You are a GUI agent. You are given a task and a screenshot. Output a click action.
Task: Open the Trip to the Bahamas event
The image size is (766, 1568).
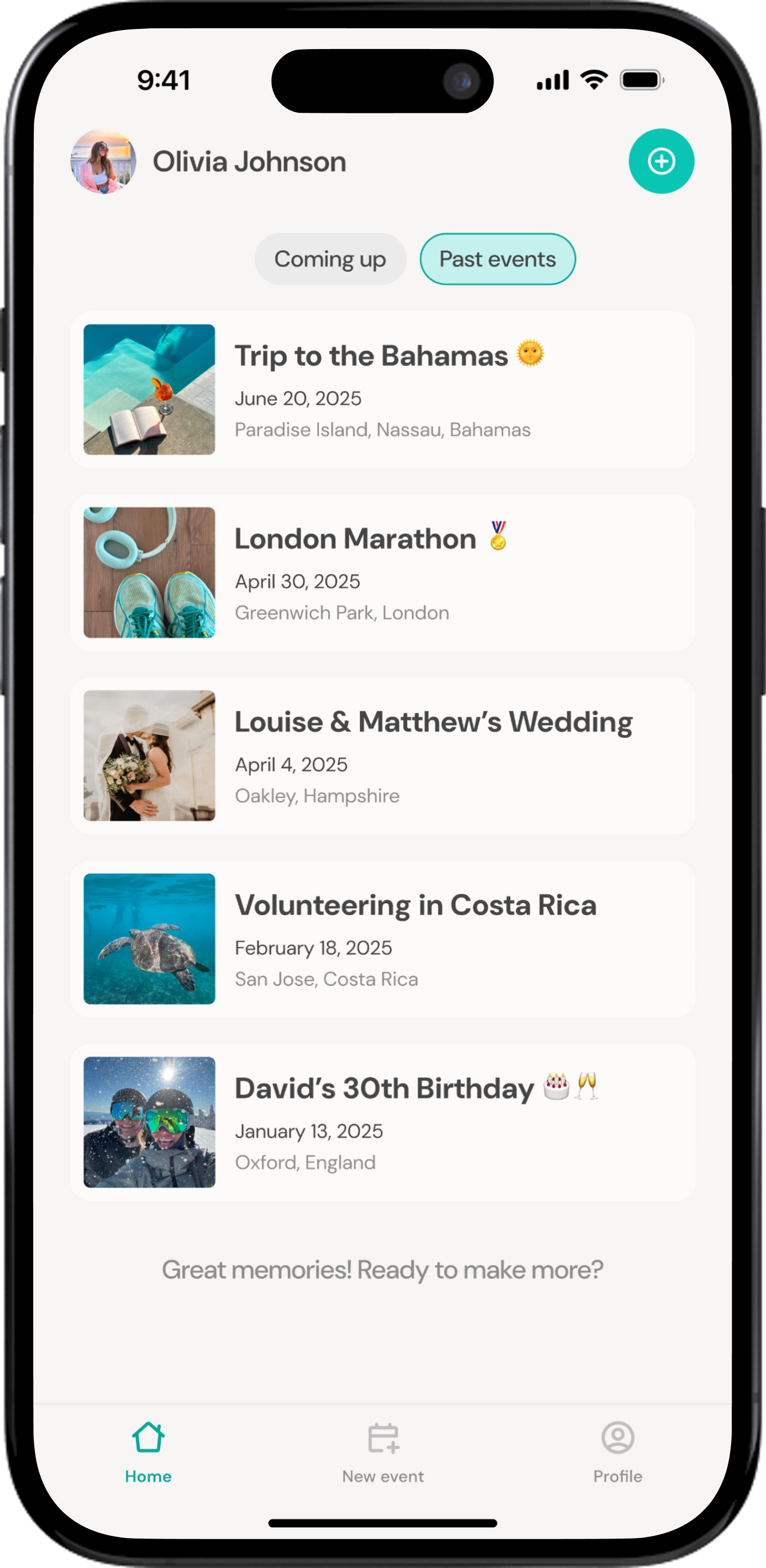coord(382,390)
